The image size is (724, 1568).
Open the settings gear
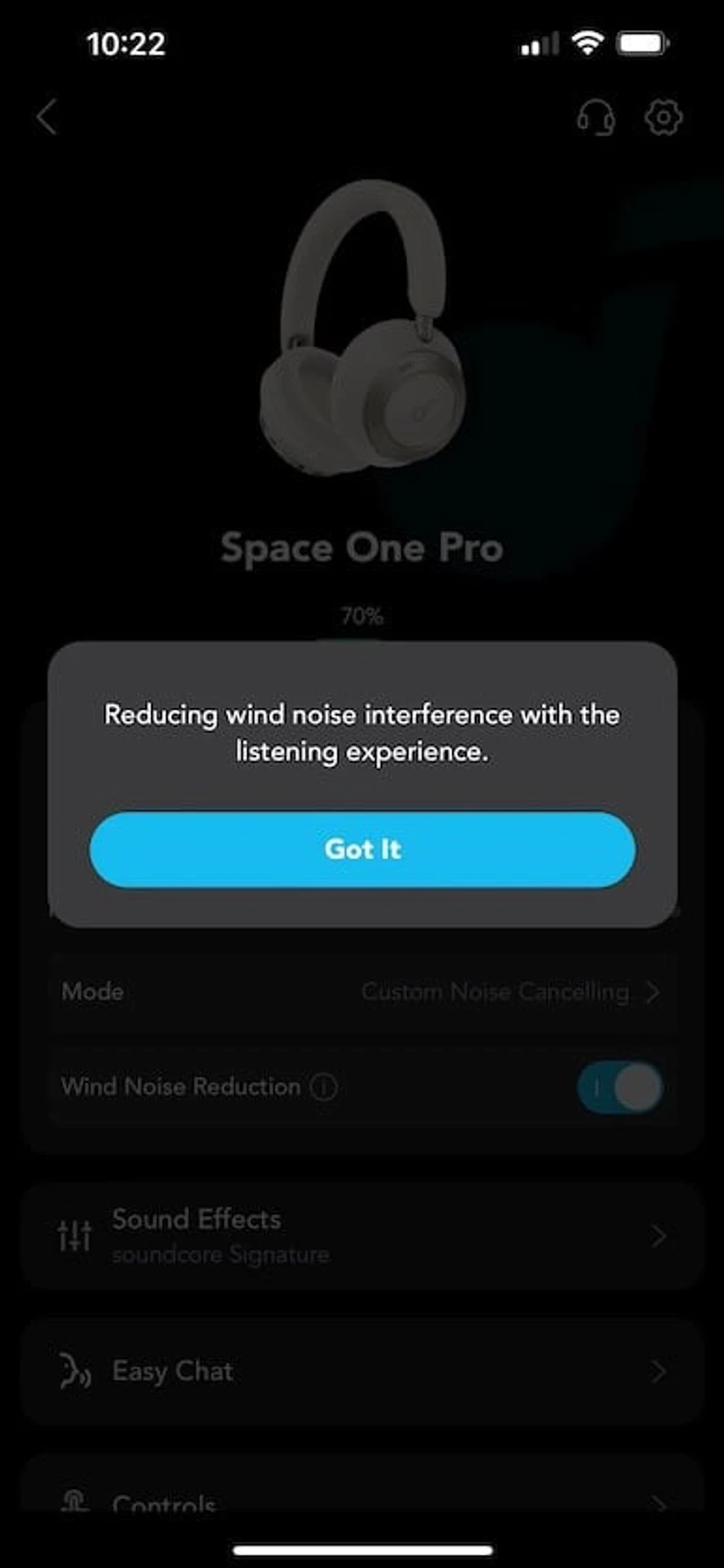(x=663, y=118)
